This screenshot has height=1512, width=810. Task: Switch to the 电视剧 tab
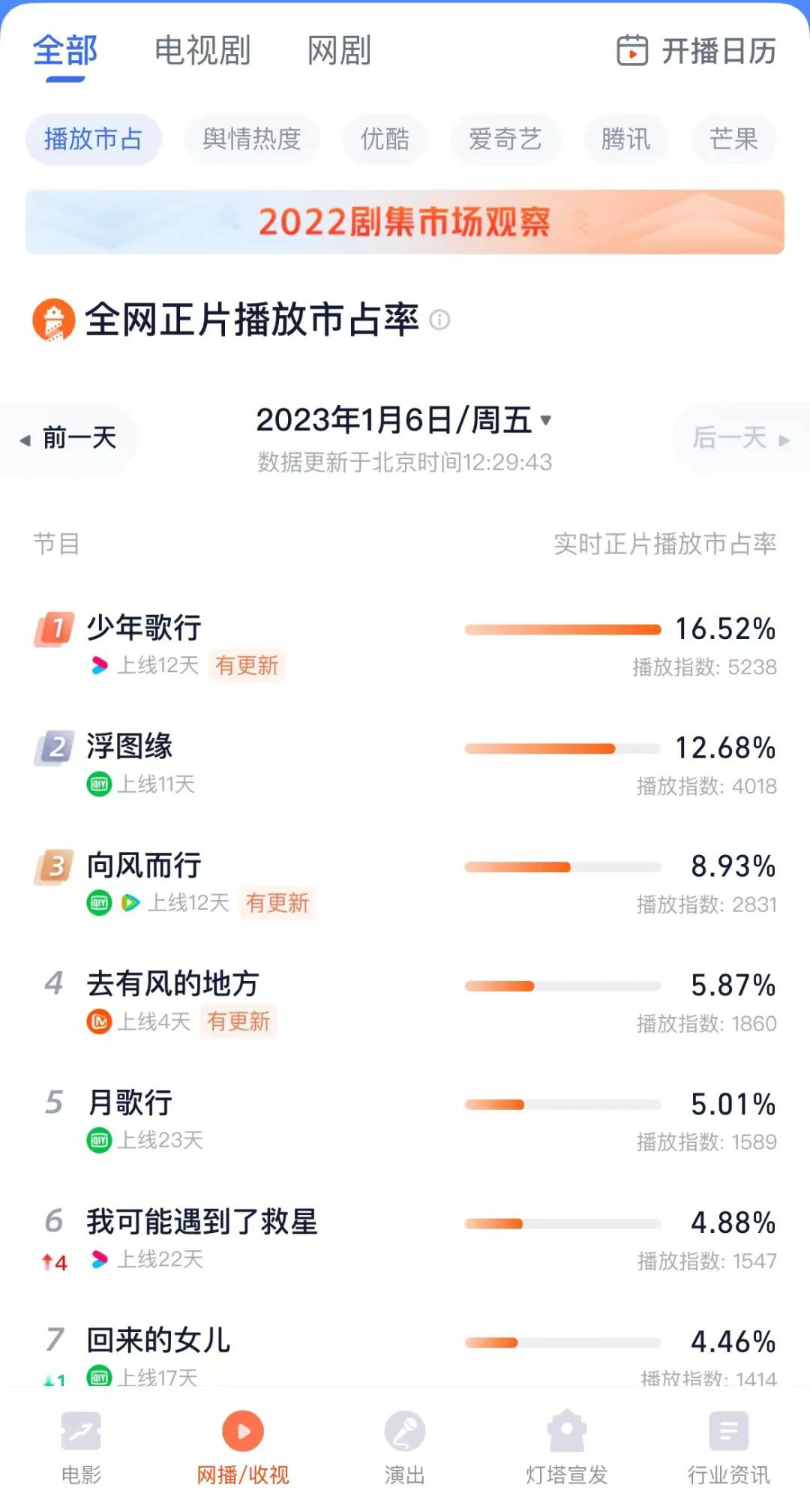click(x=202, y=51)
